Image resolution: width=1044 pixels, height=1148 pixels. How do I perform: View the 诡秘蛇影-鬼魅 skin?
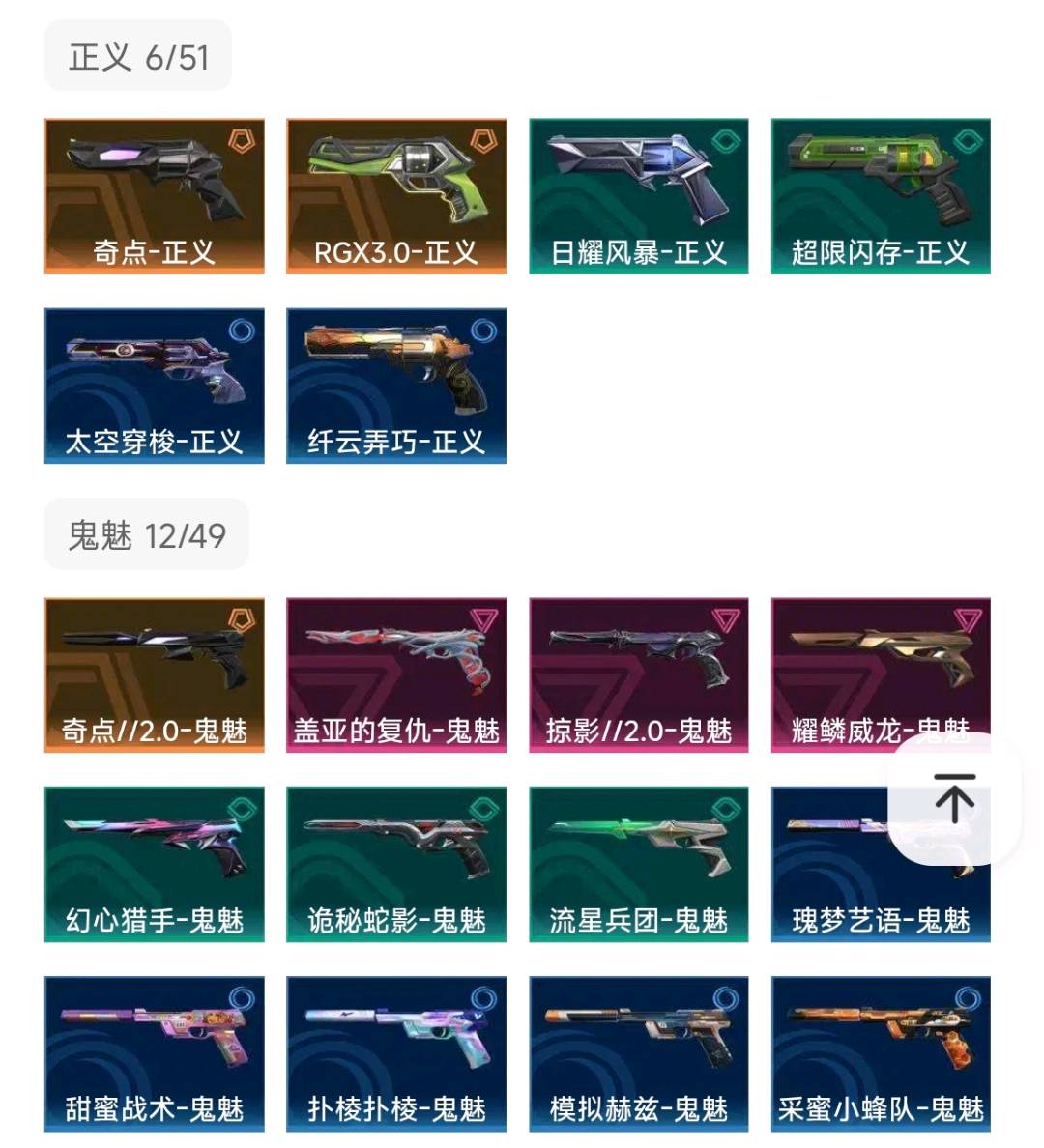(396, 864)
